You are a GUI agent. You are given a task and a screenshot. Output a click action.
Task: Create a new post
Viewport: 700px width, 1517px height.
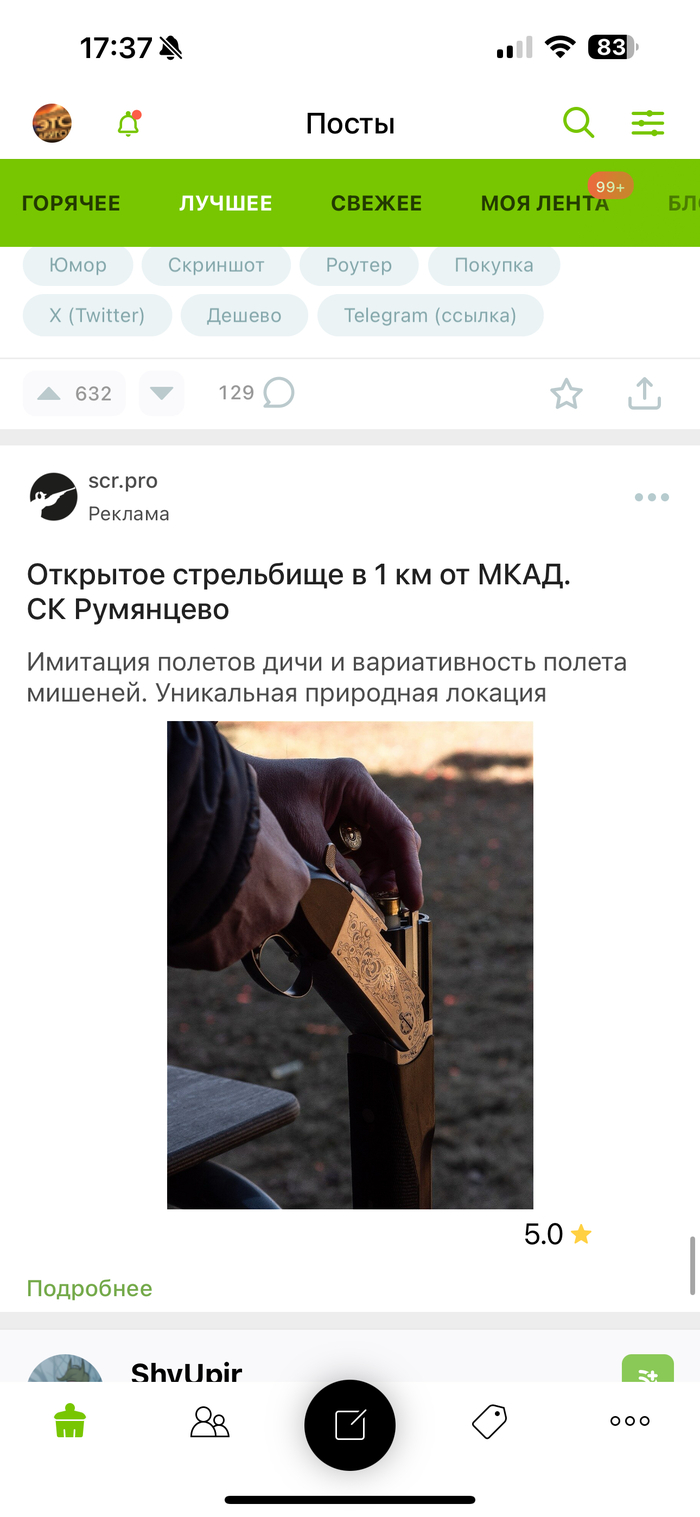tap(350, 1424)
